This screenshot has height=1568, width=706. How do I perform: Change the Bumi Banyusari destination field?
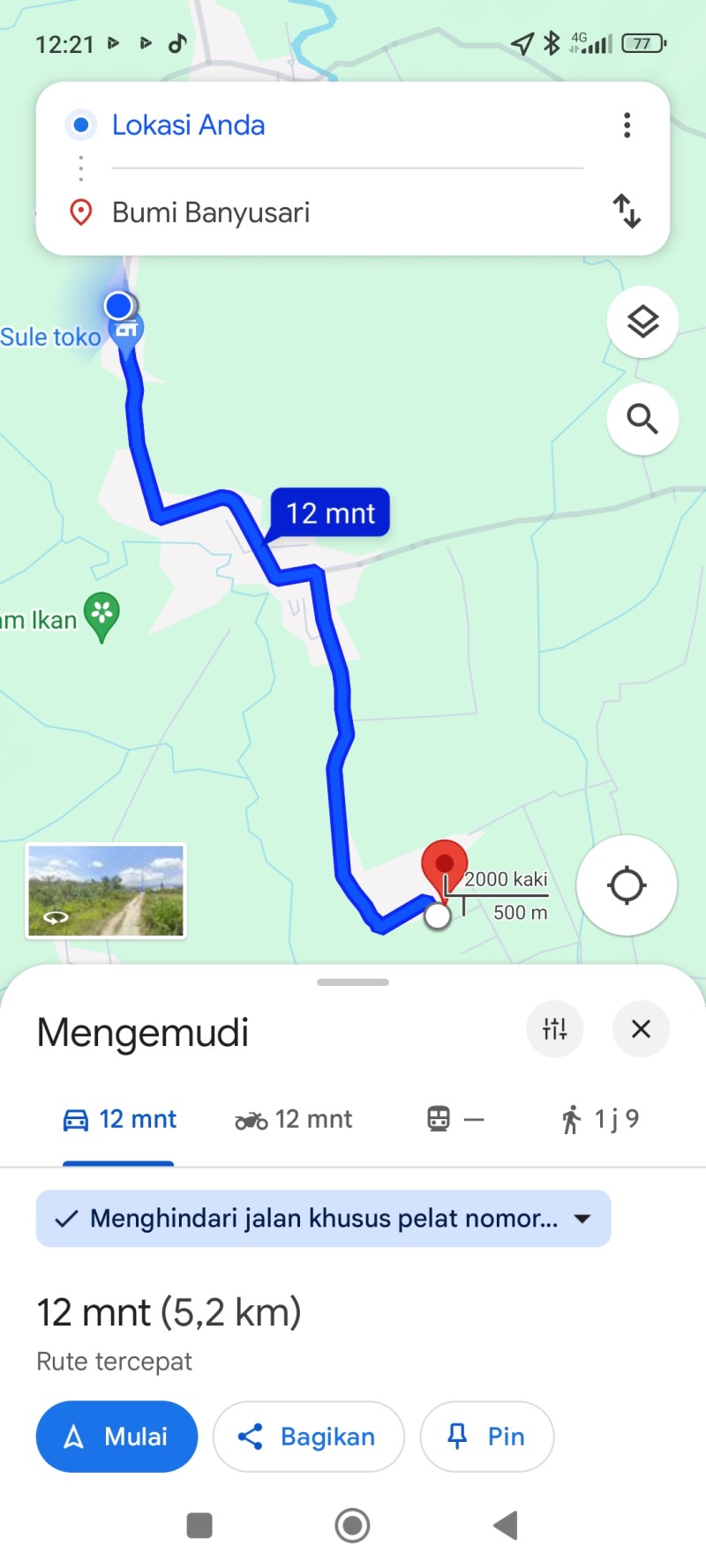pos(347,213)
